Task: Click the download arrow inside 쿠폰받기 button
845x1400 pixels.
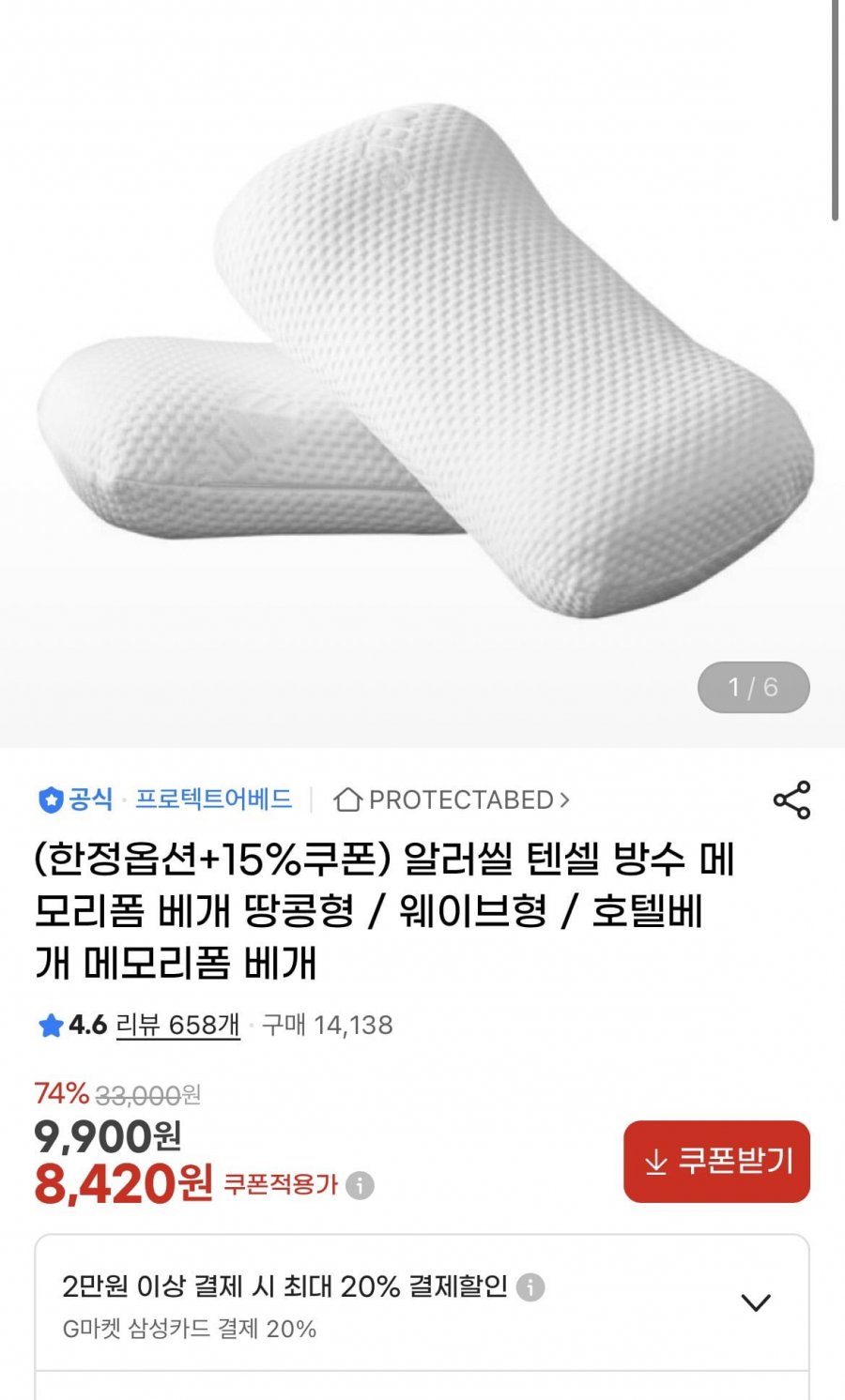Action: coord(655,1161)
